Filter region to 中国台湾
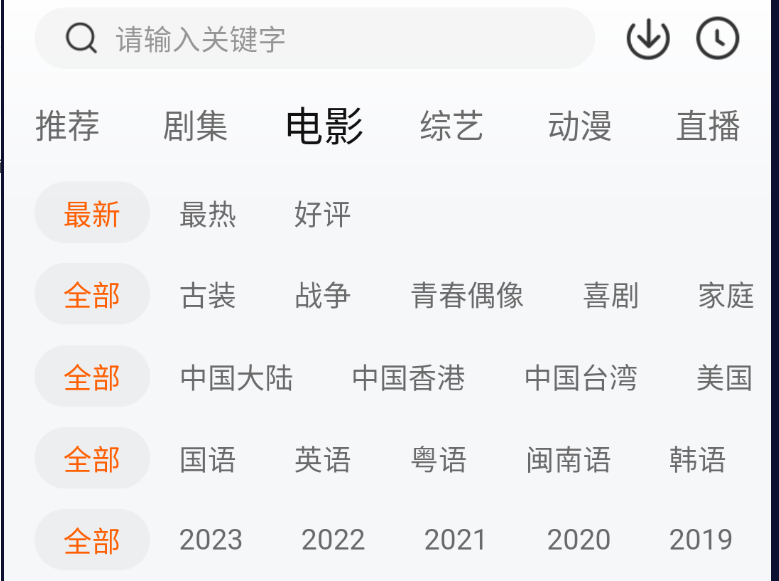The image size is (779, 581). [x=581, y=378]
